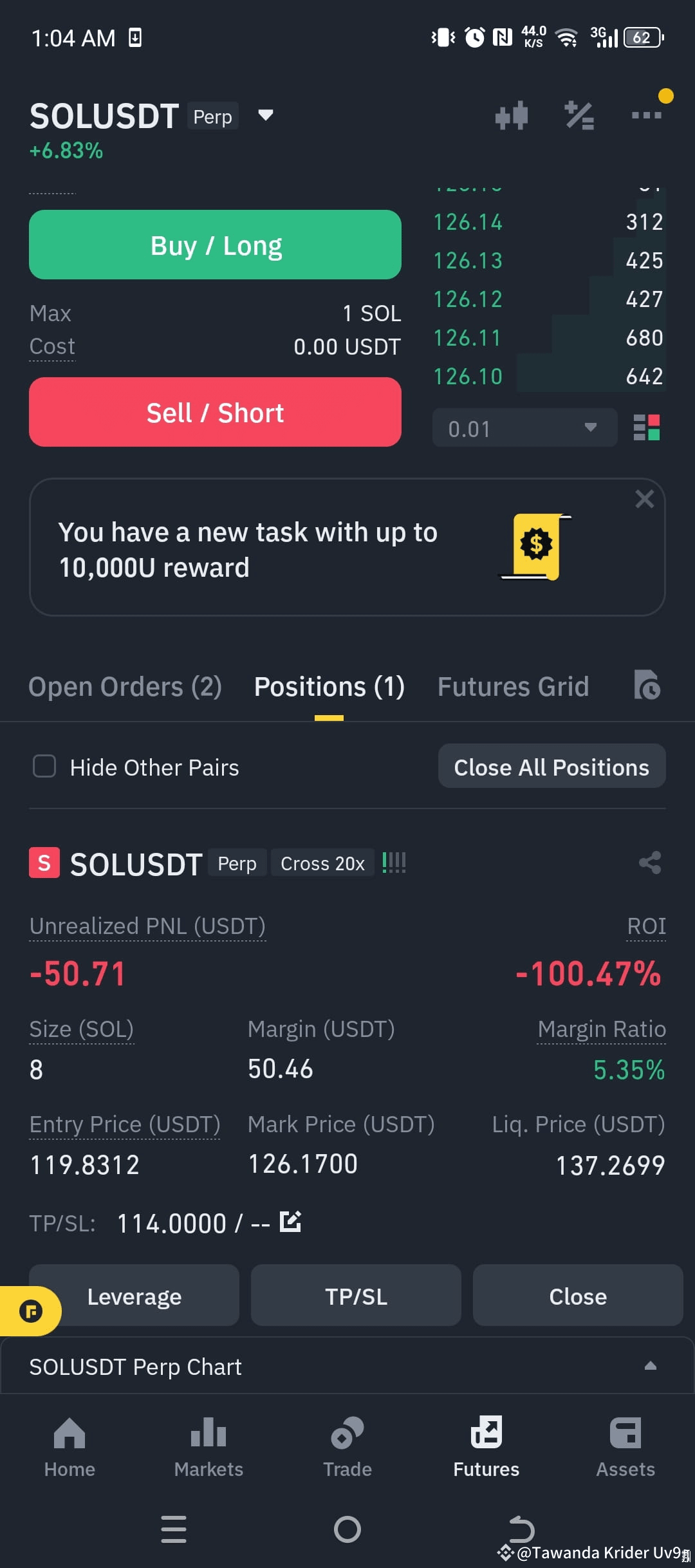Switch to the Futures Grid tab
Viewport: 695px width, 1568px height.
tap(513, 686)
